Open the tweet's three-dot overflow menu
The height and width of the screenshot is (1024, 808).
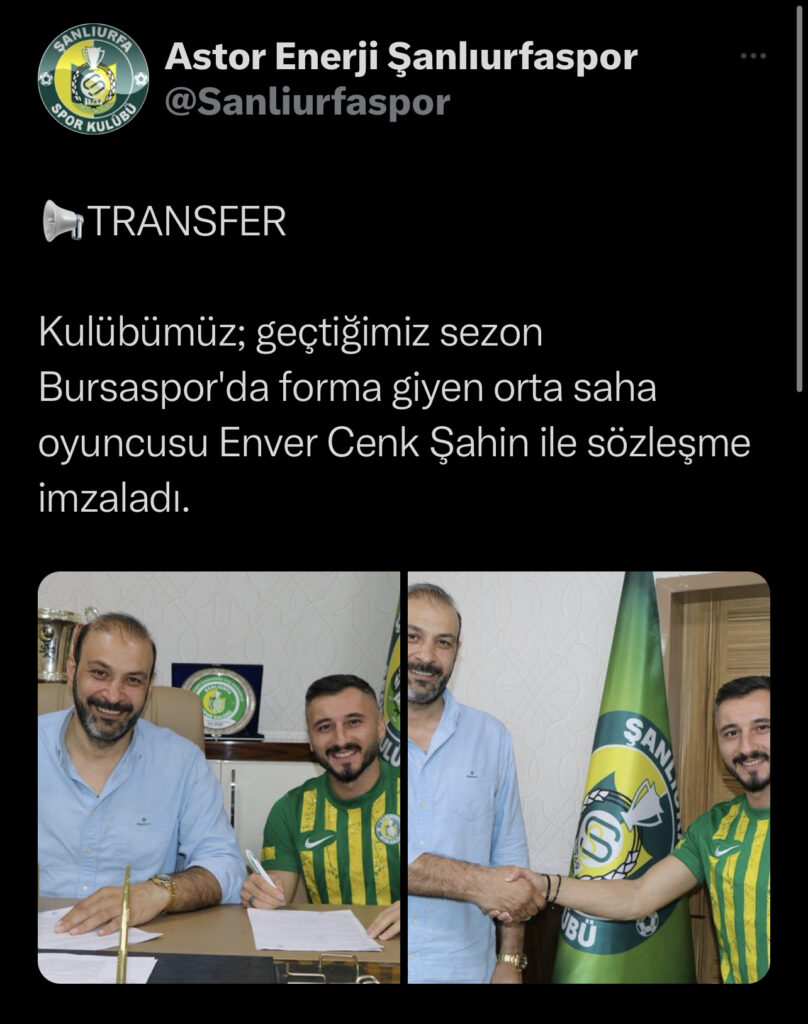tap(753, 56)
